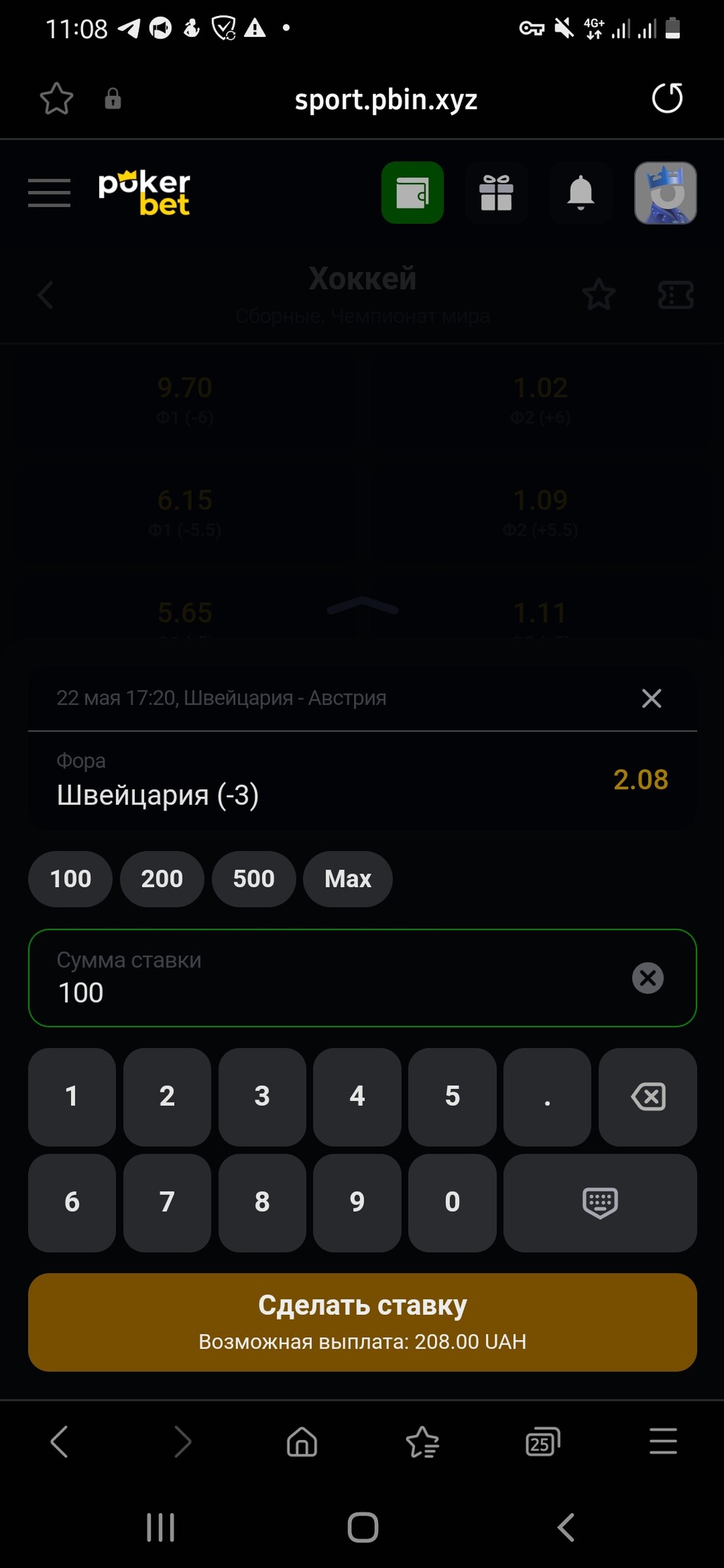The width and height of the screenshot is (724, 1568).
Task: Select the 500 quick stake chip
Action: click(x=254, y=878)
